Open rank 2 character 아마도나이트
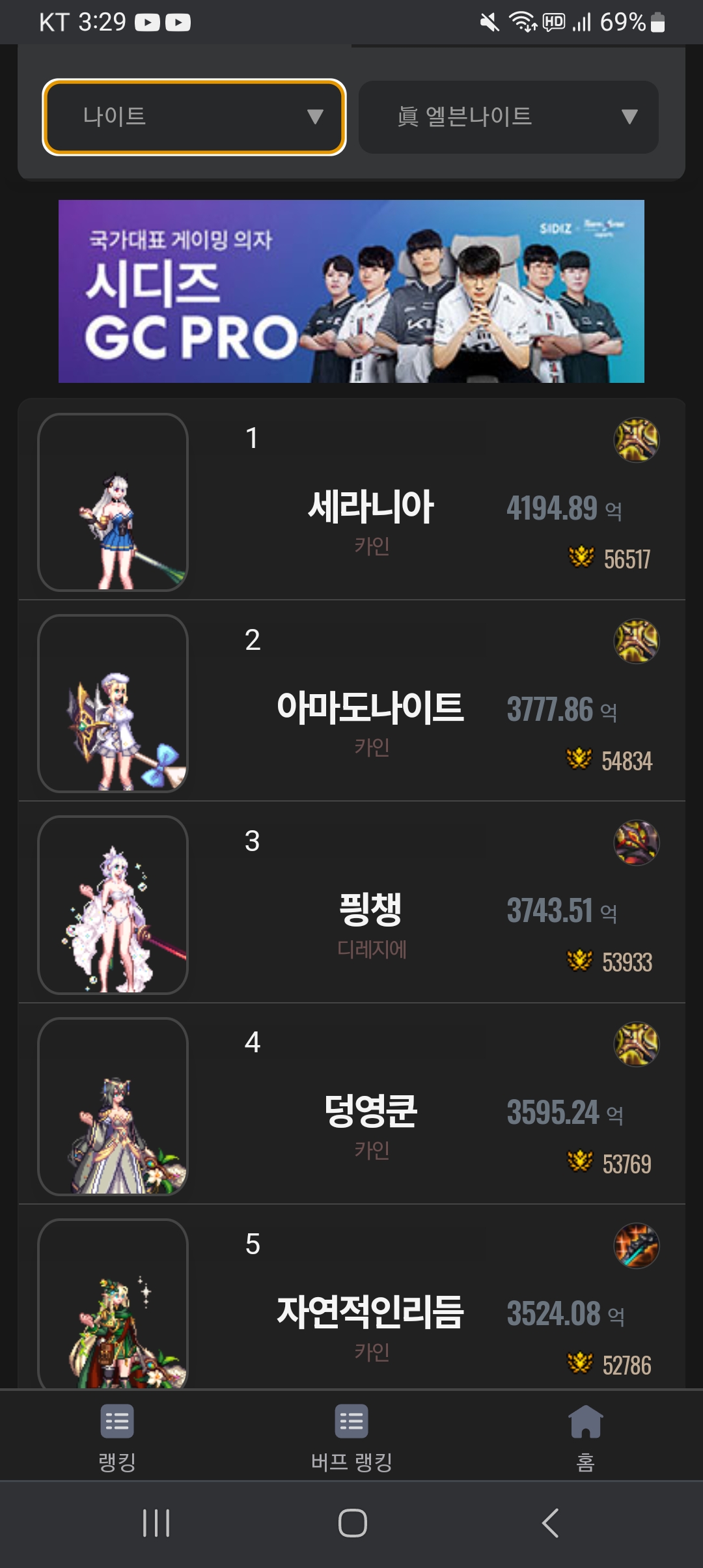This screenshot has height=1568, width=703. [370, 708]
